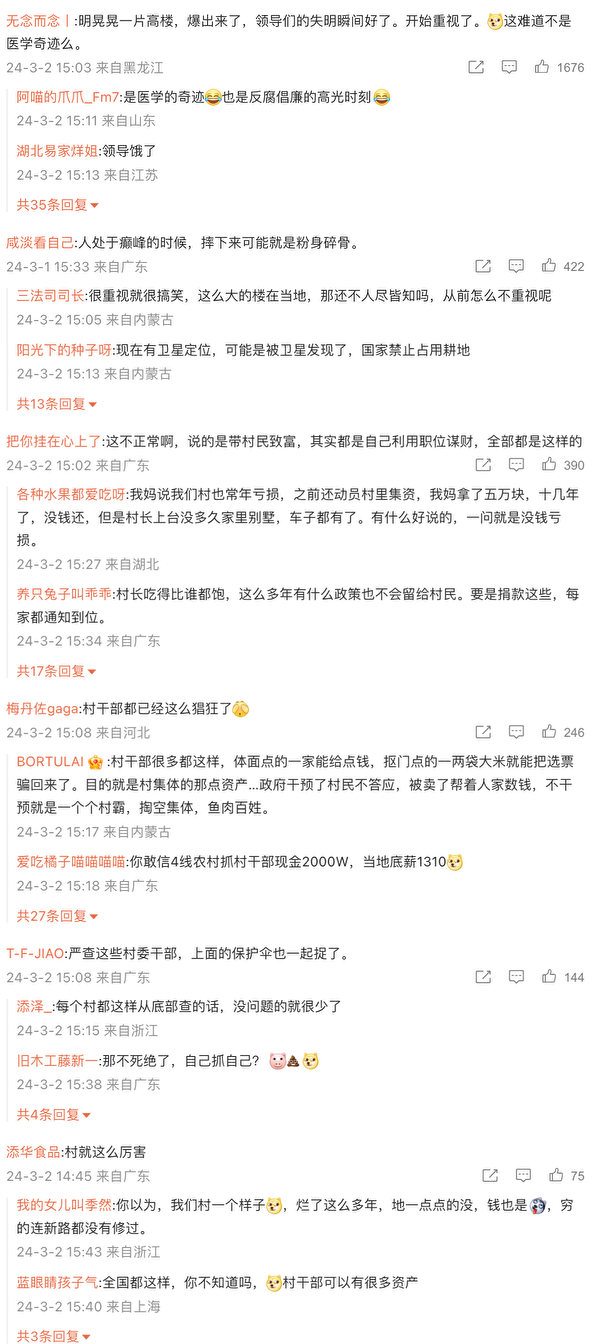Like the comment by 把你挂在心上了
The width and height of the screenshot is (600, 1344).
(548, 465)
